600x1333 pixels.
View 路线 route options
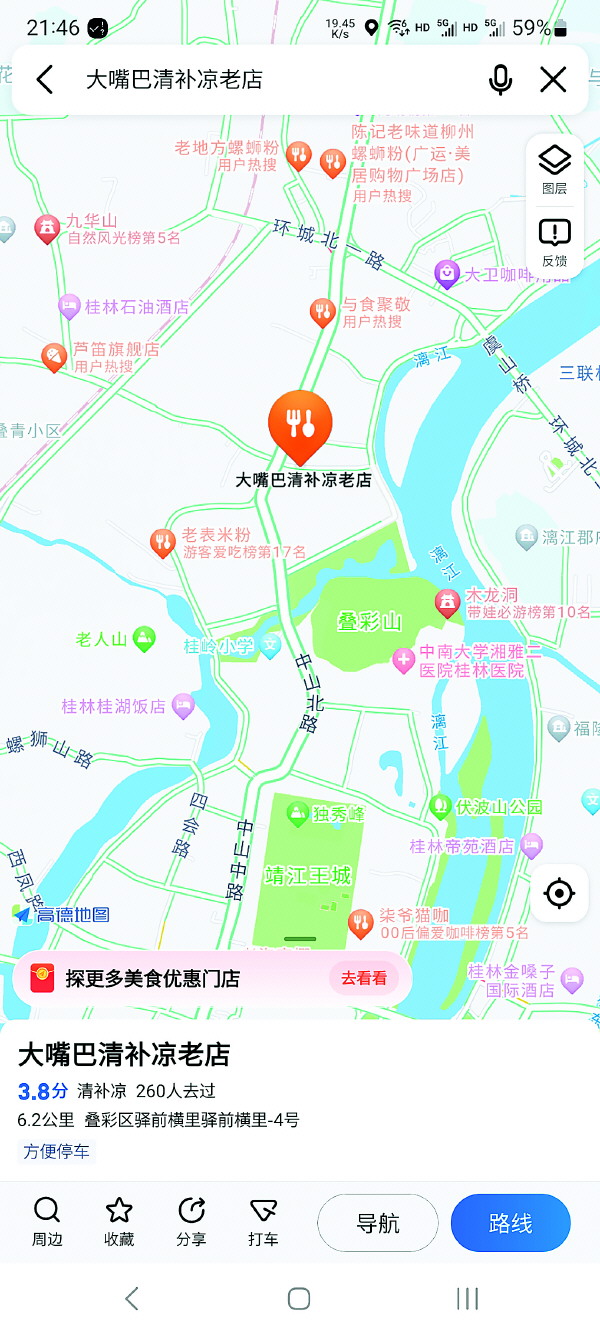pyautogui.click(x=510, y=1222)
